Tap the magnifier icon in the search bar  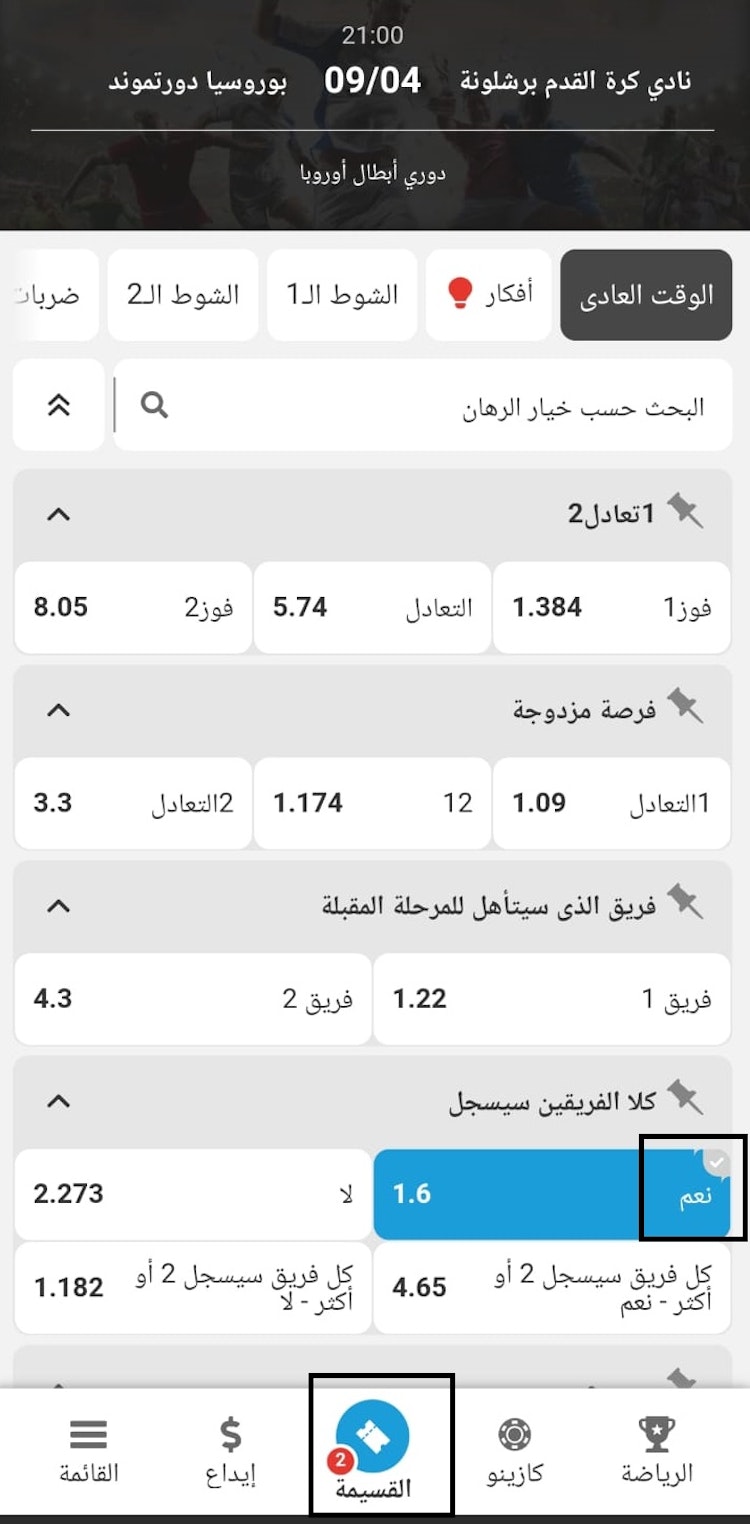pos(155,406)
